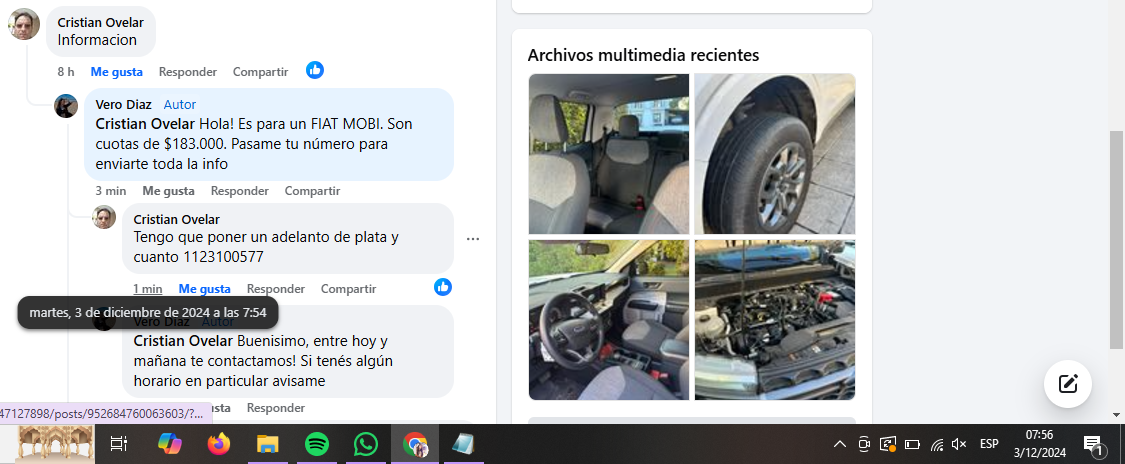View the engine bay photo

tap(775, 319)
